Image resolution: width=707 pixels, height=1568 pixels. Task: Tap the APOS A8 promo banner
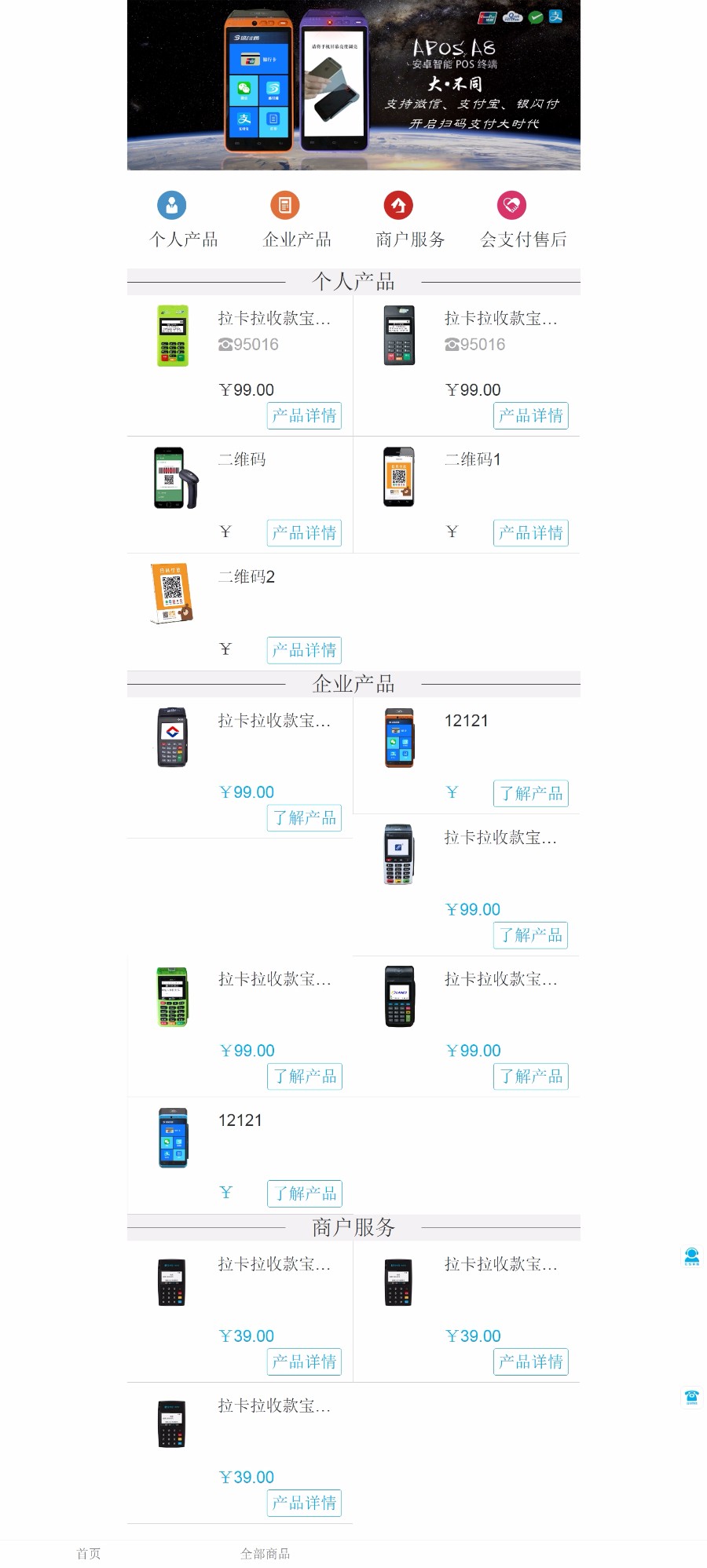(353, 85)
